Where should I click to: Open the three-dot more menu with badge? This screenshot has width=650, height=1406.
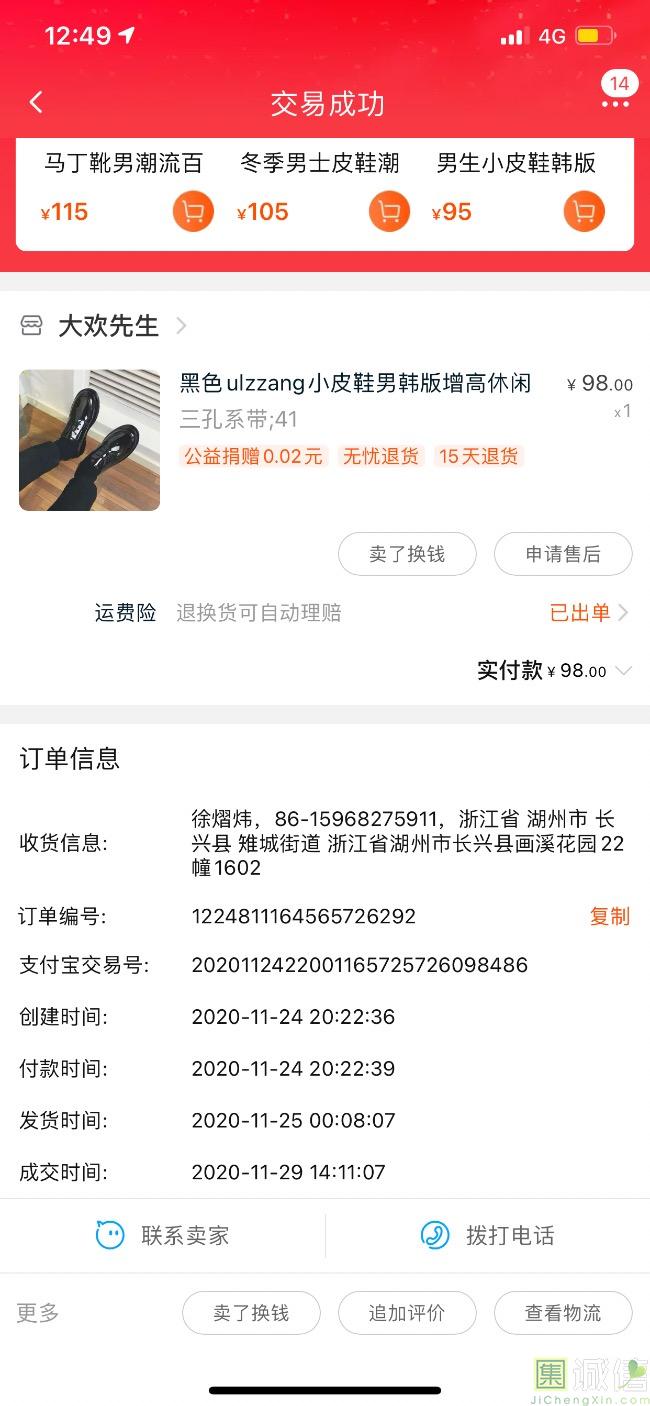point(615,103)
